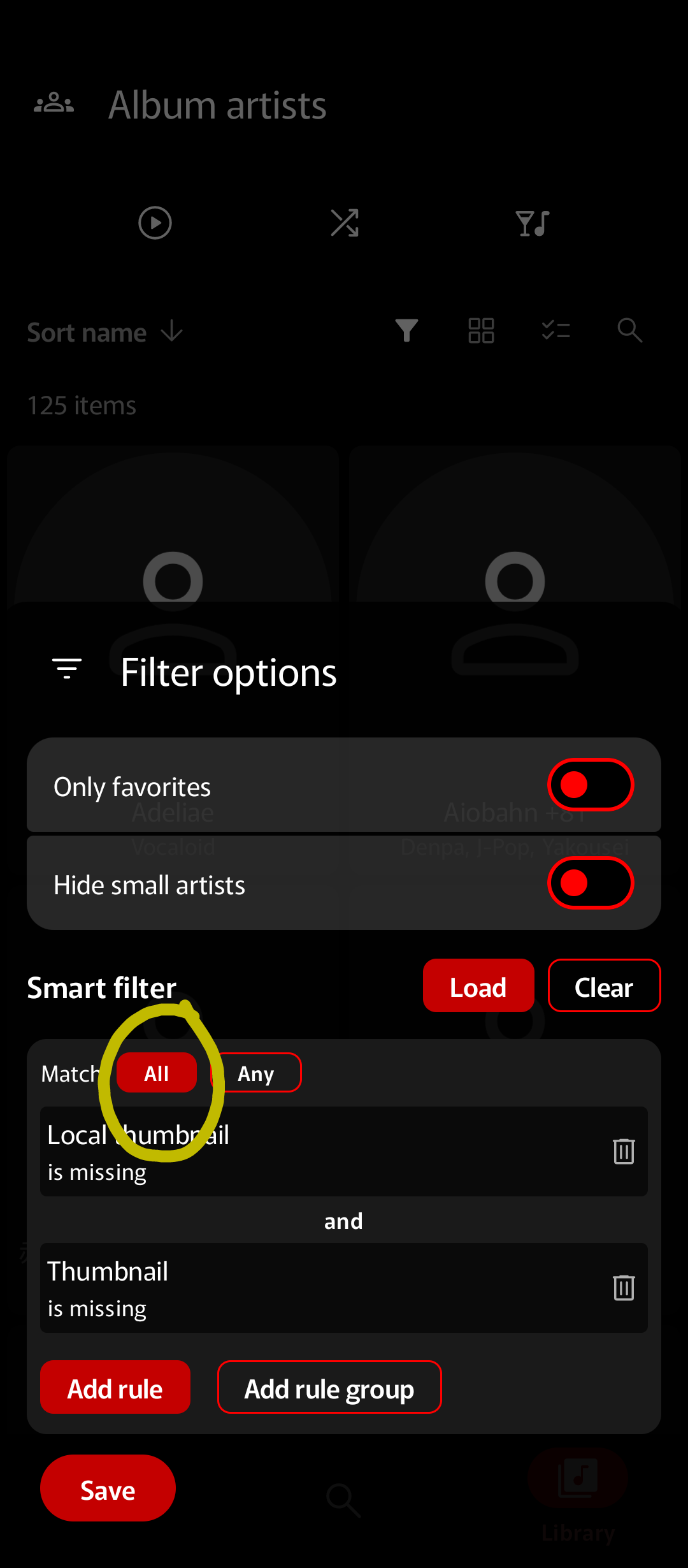
Task: Clear the smart filter rules
Action: pyautogui.click(x=603, y=985)
